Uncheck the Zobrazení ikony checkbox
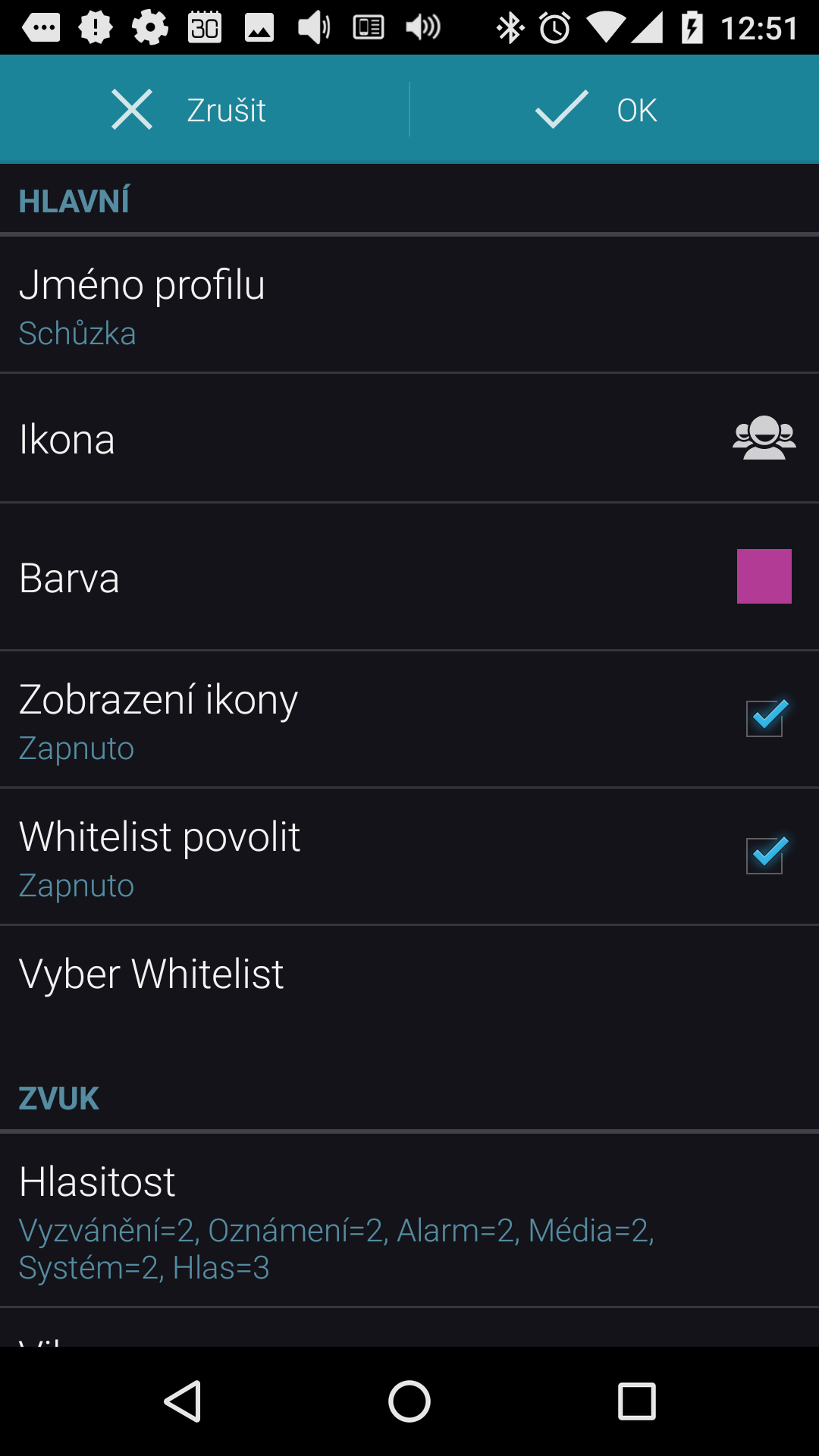Screen dimensions: 819x1456 coord(765,717)
